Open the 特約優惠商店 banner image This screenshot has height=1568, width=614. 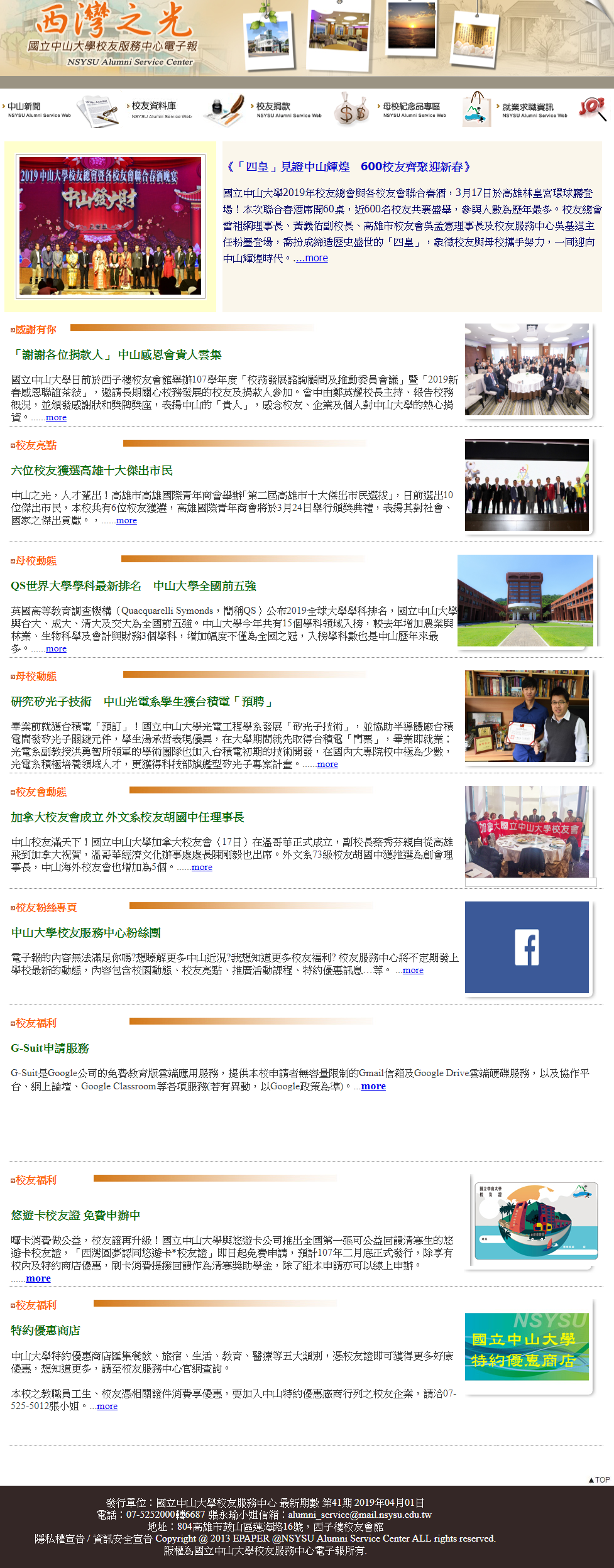coord(527,1346)
